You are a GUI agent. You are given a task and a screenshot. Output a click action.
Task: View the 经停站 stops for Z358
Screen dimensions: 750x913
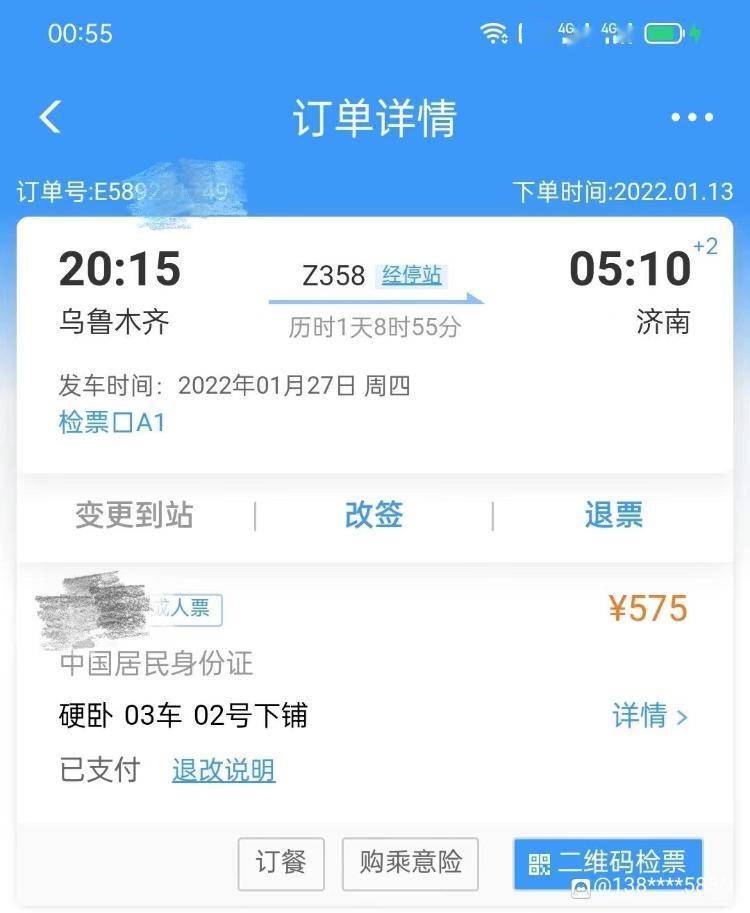coord(411,275)
